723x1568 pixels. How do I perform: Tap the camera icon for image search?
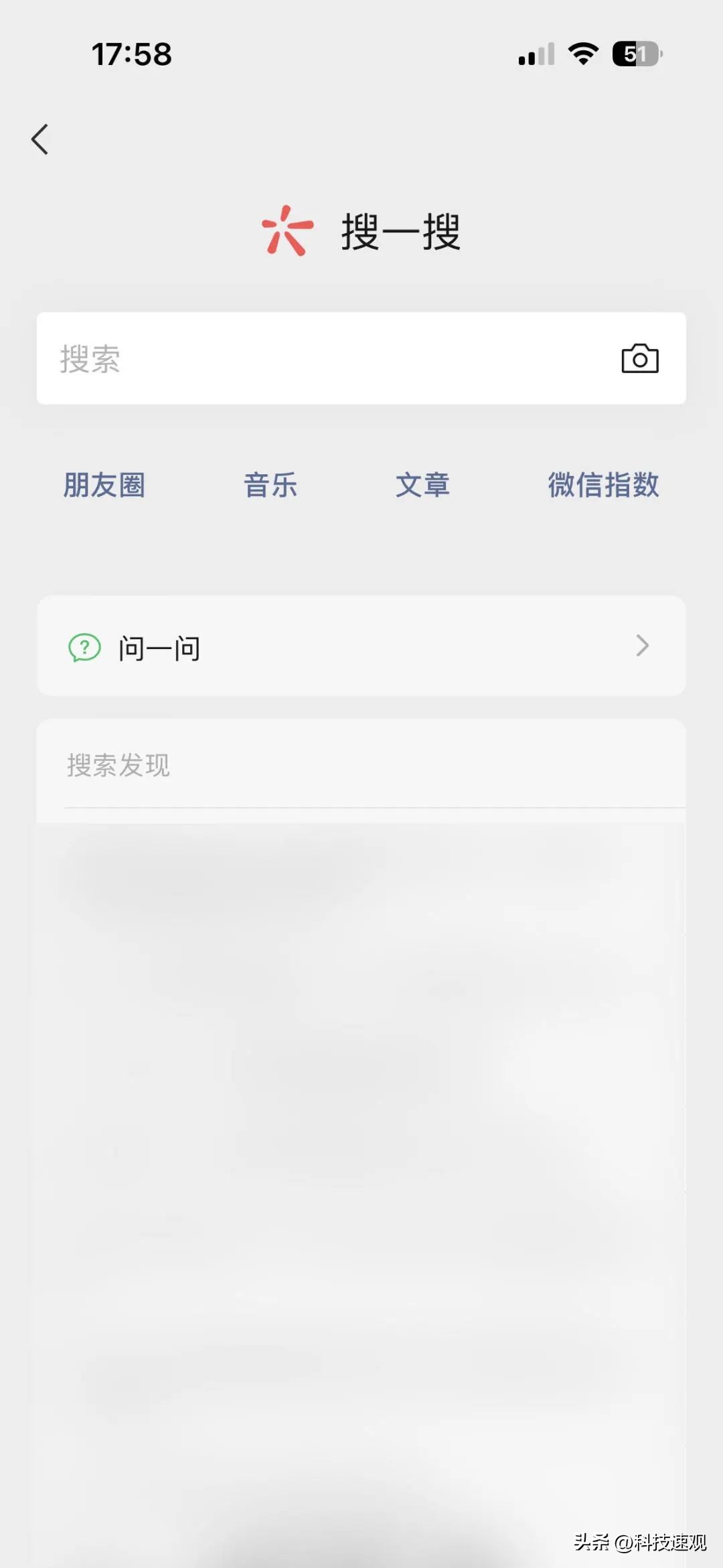(x=638, y=360)
